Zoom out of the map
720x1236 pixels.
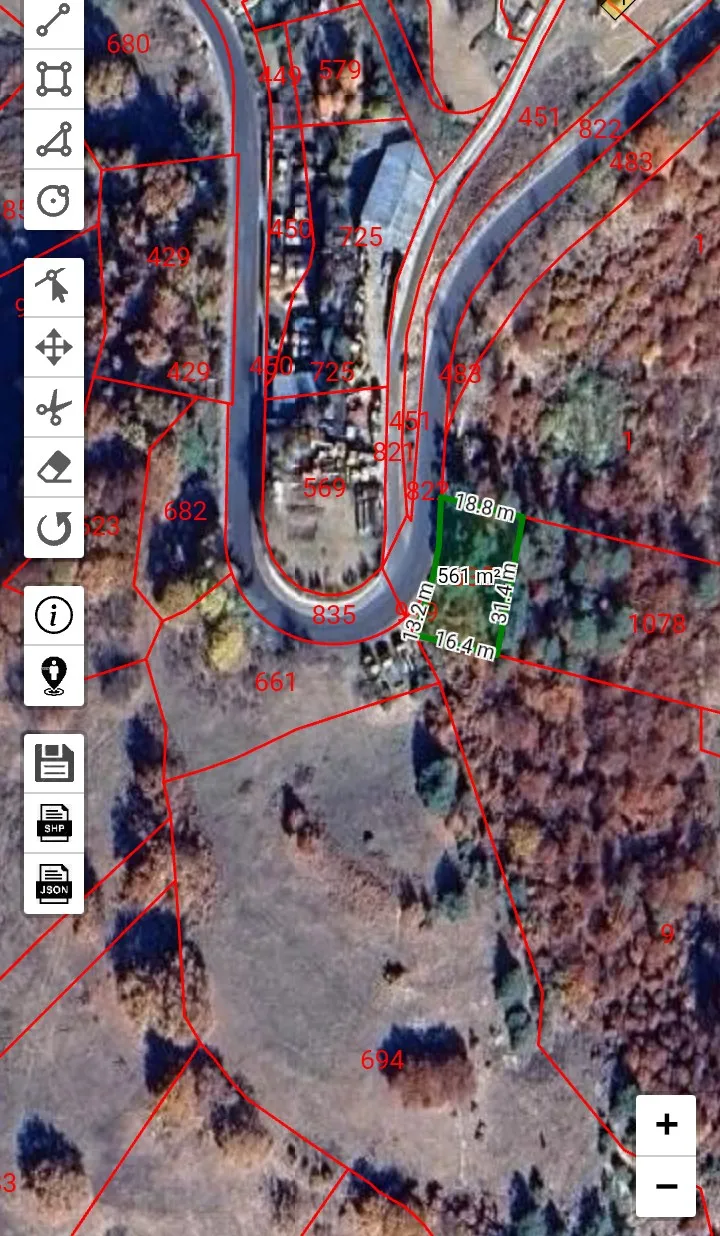pyautogui.click(x=666, y=1186)
